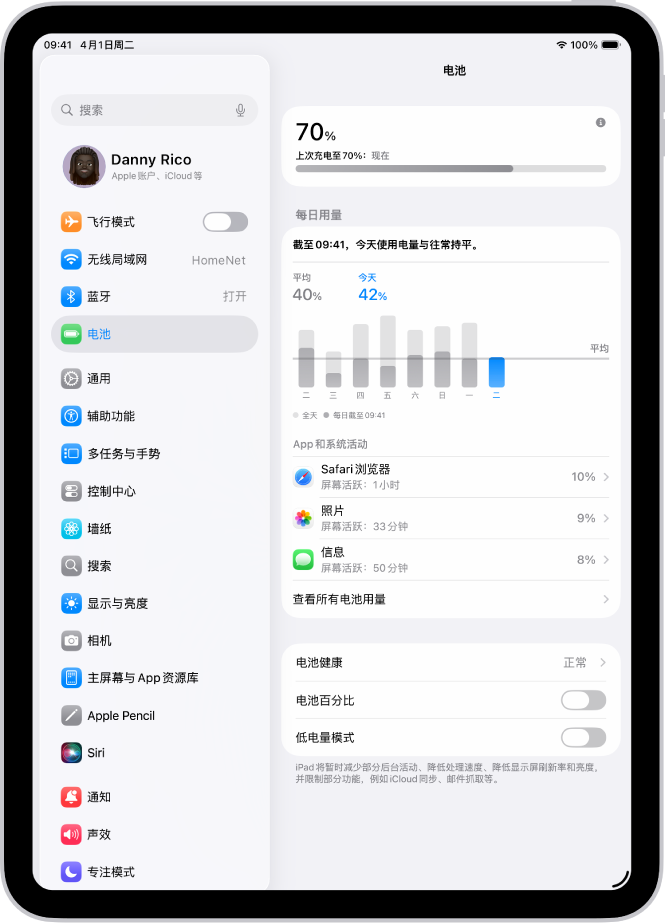Open Apple Pencil settings
This screenshot has width=665, height=923.
click(154, 715)
